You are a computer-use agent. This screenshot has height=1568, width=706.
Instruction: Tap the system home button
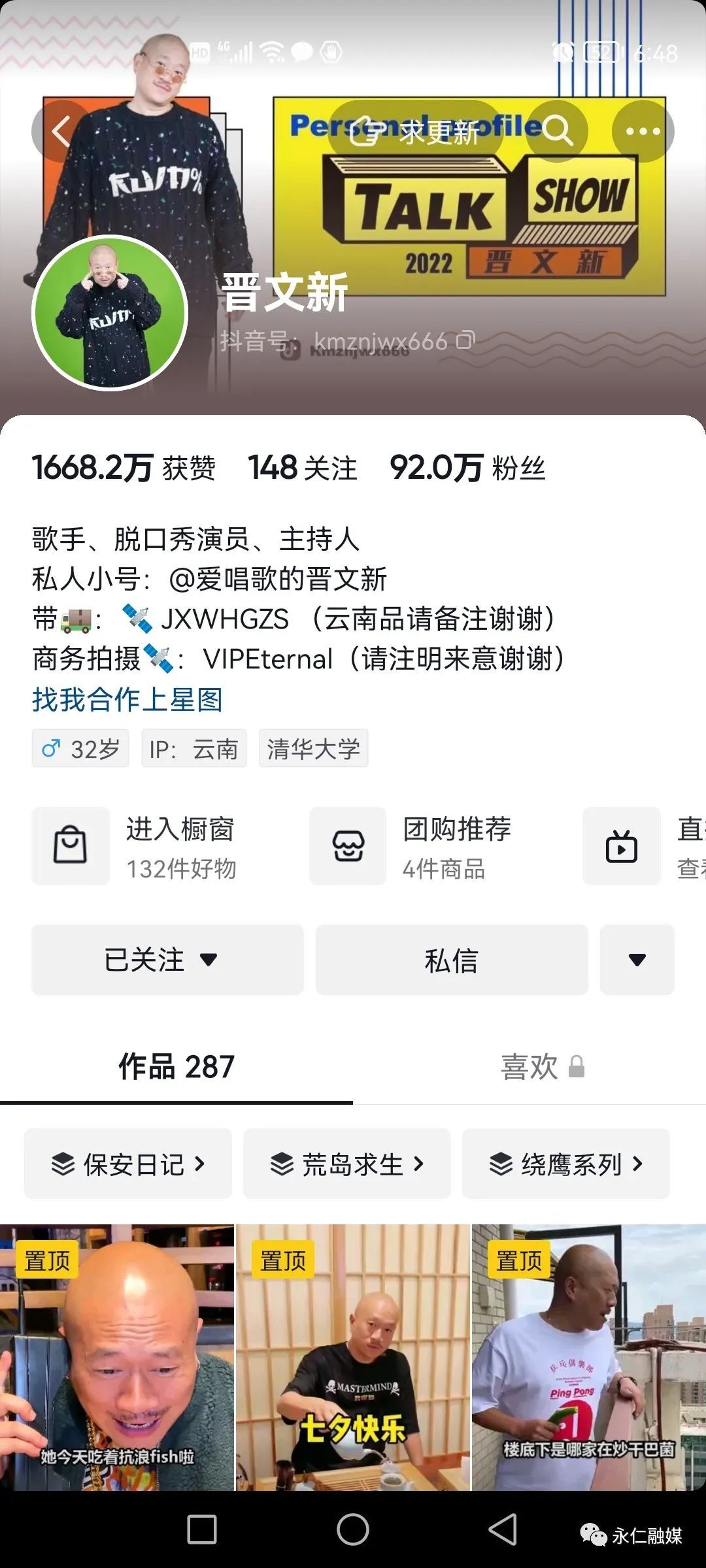(353, 1529)
